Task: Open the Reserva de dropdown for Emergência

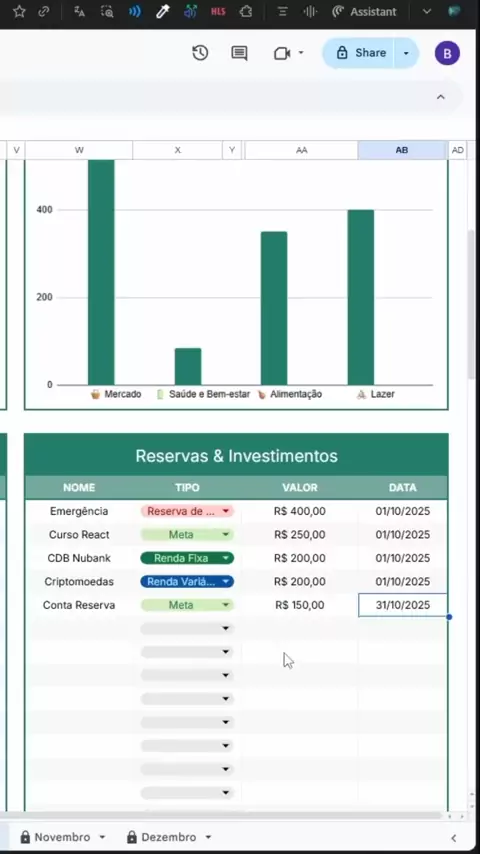Action: pos(187,511)
